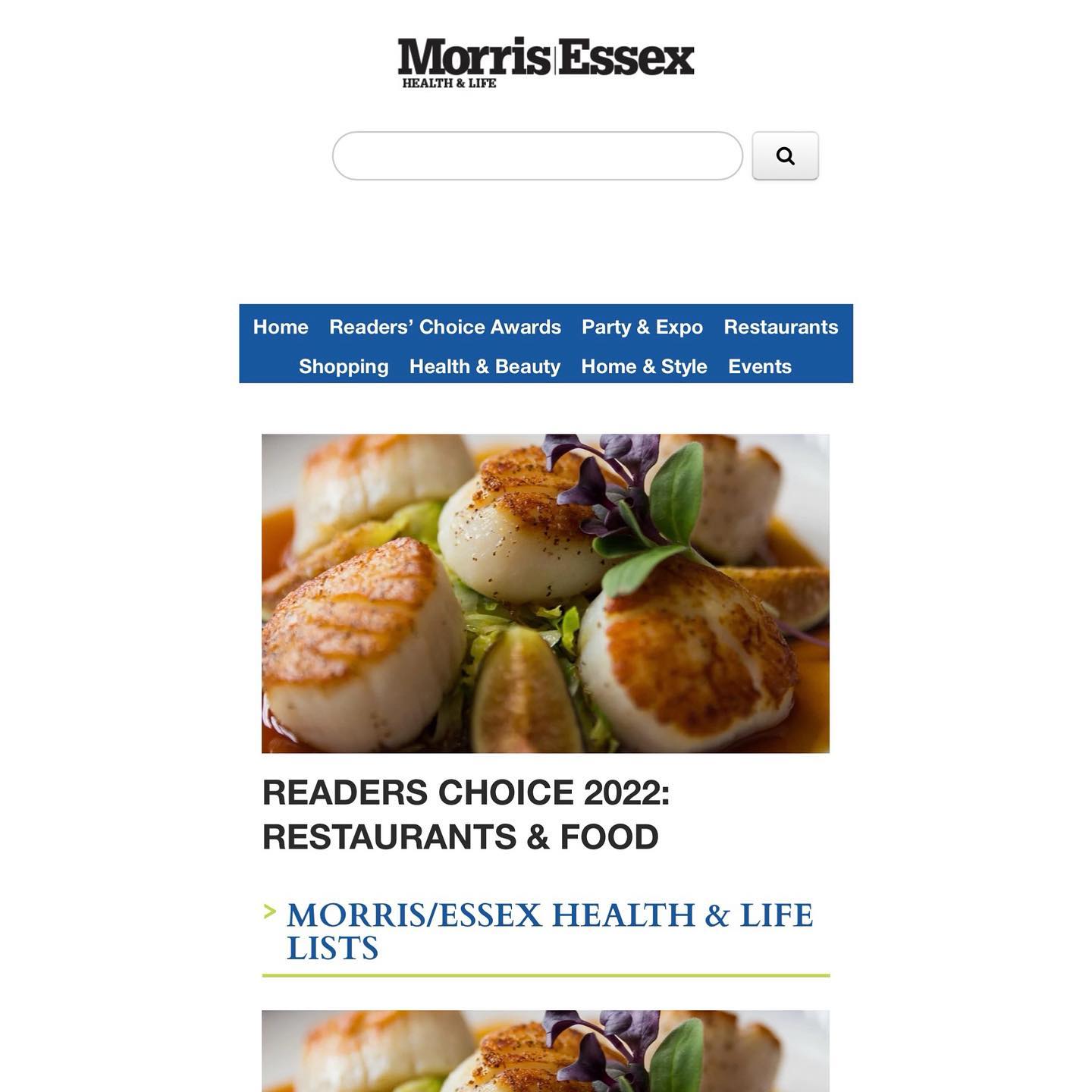Open Readers' Choice Awards section
Screen dimensions: 1092x1092
point(444,327)
